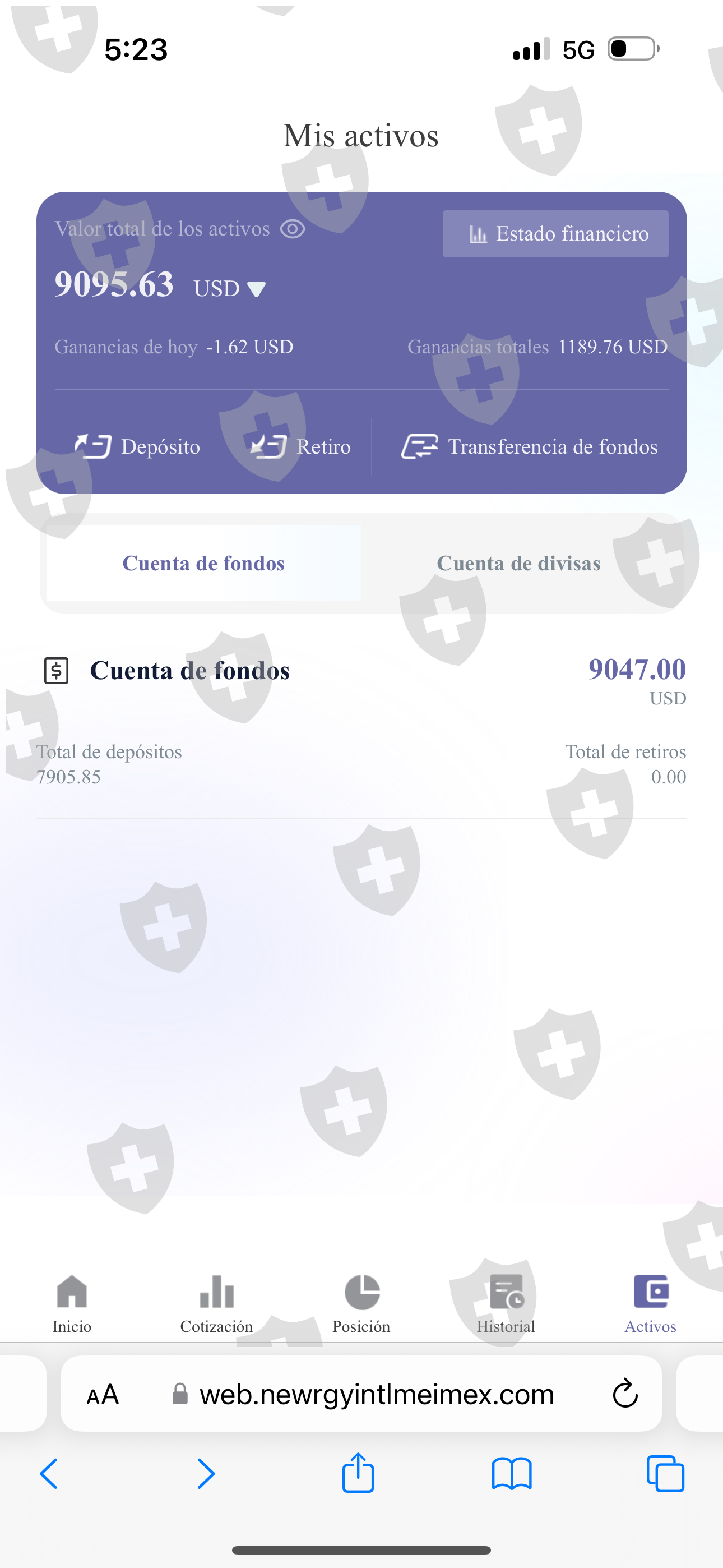Go back to the previous page

49,1474
